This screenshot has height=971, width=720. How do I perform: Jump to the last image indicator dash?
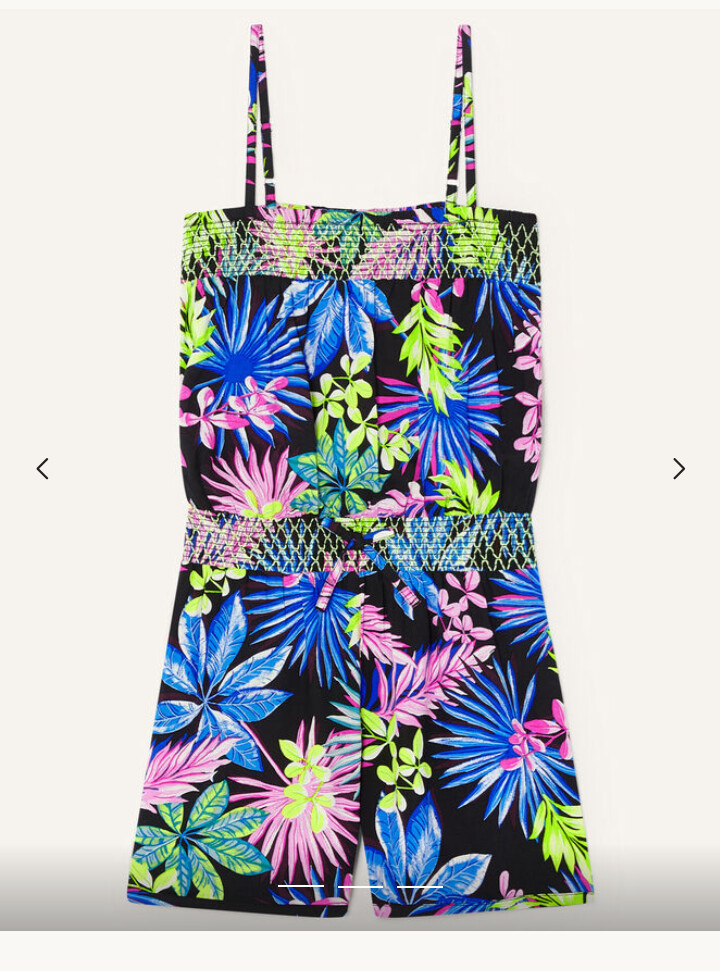(x=420, y=887)
